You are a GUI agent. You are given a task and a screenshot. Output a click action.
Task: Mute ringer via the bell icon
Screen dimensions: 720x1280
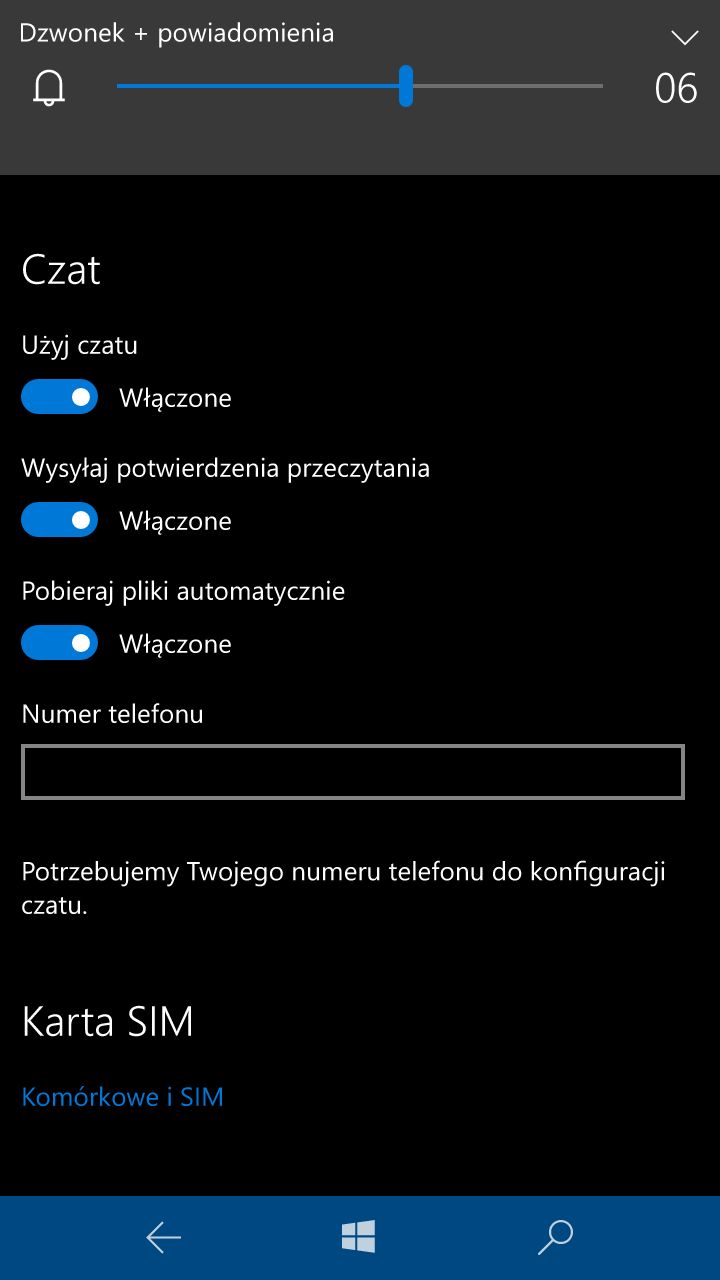coord(49,89)
